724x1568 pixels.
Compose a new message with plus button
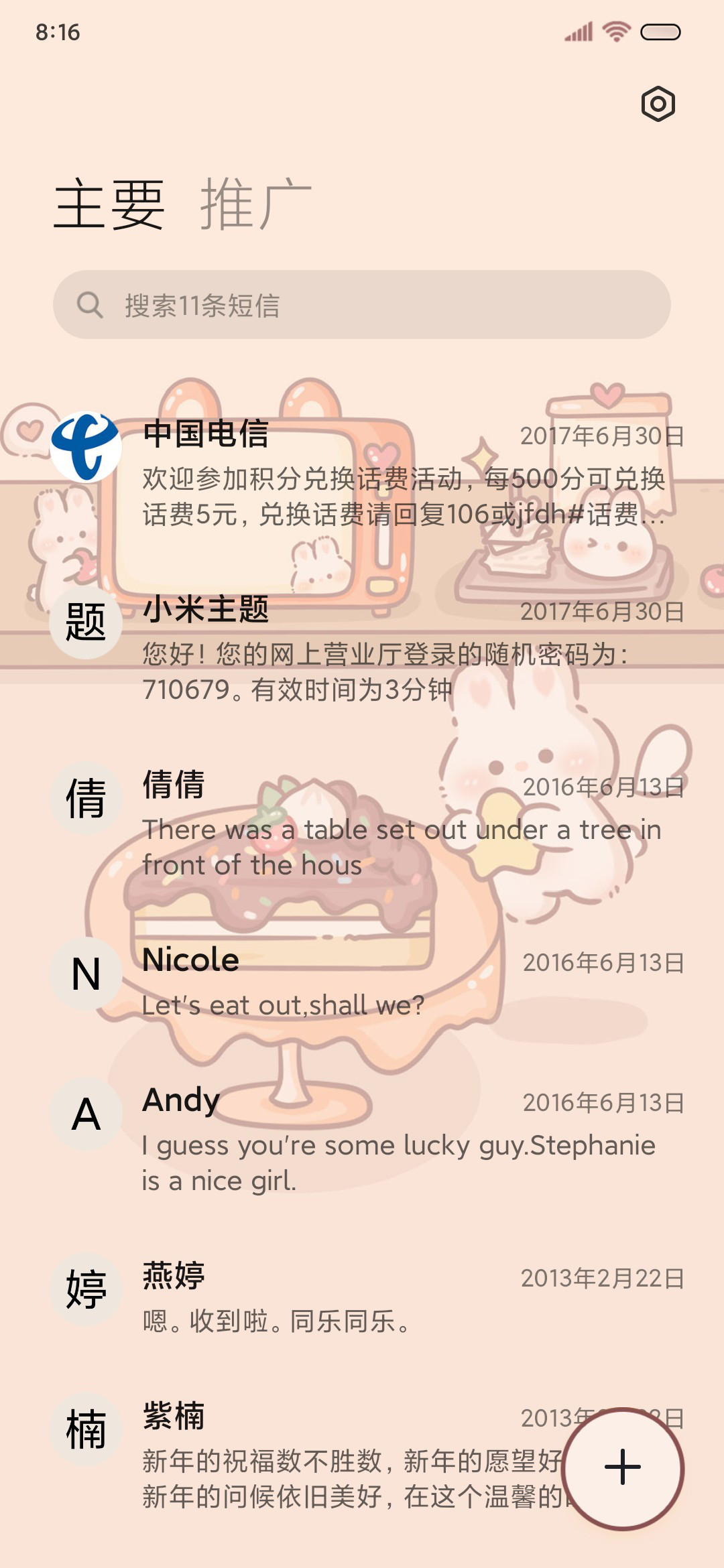tap(623, 1467)
